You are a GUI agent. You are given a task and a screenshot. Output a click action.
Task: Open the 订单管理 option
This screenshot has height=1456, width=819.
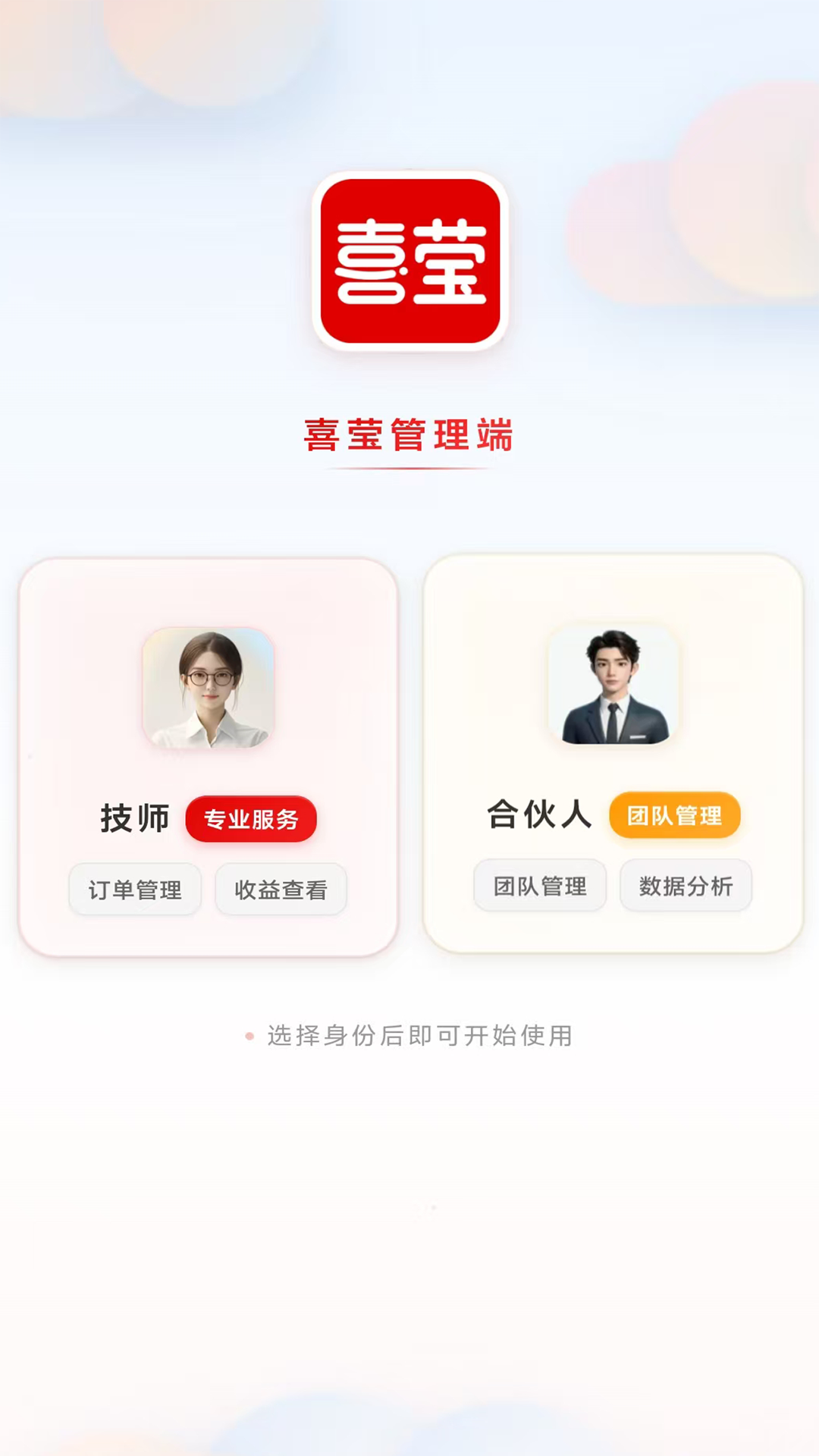point(134,890)
